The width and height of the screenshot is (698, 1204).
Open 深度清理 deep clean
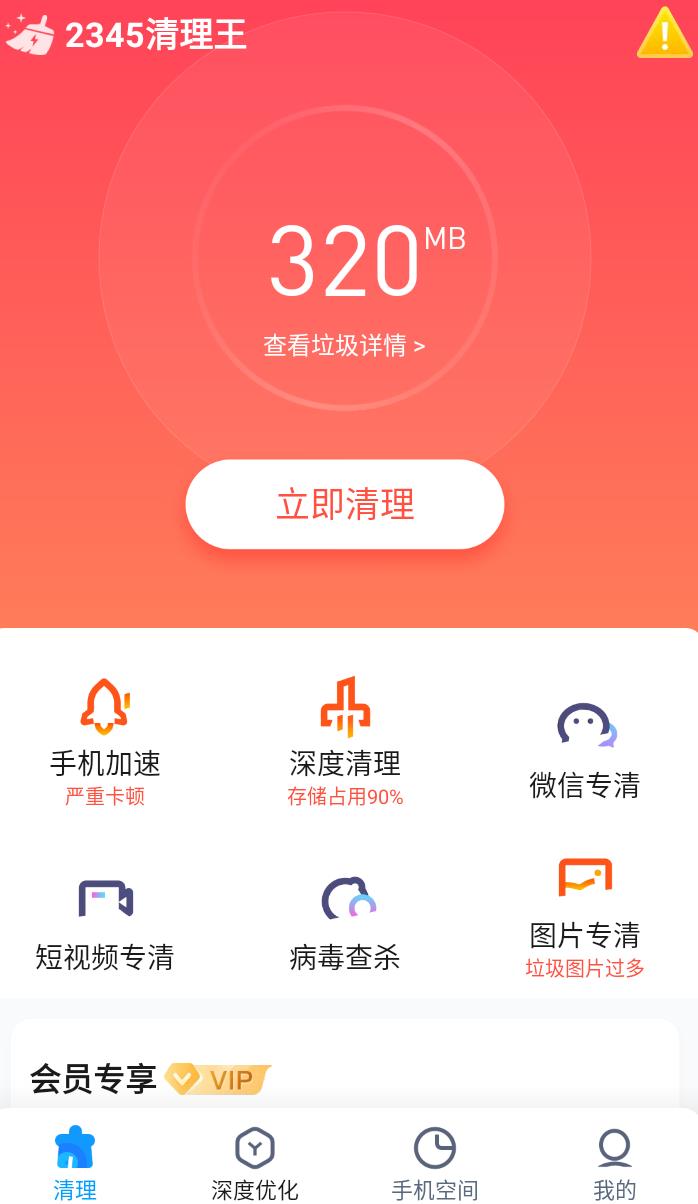pos(345,740)
